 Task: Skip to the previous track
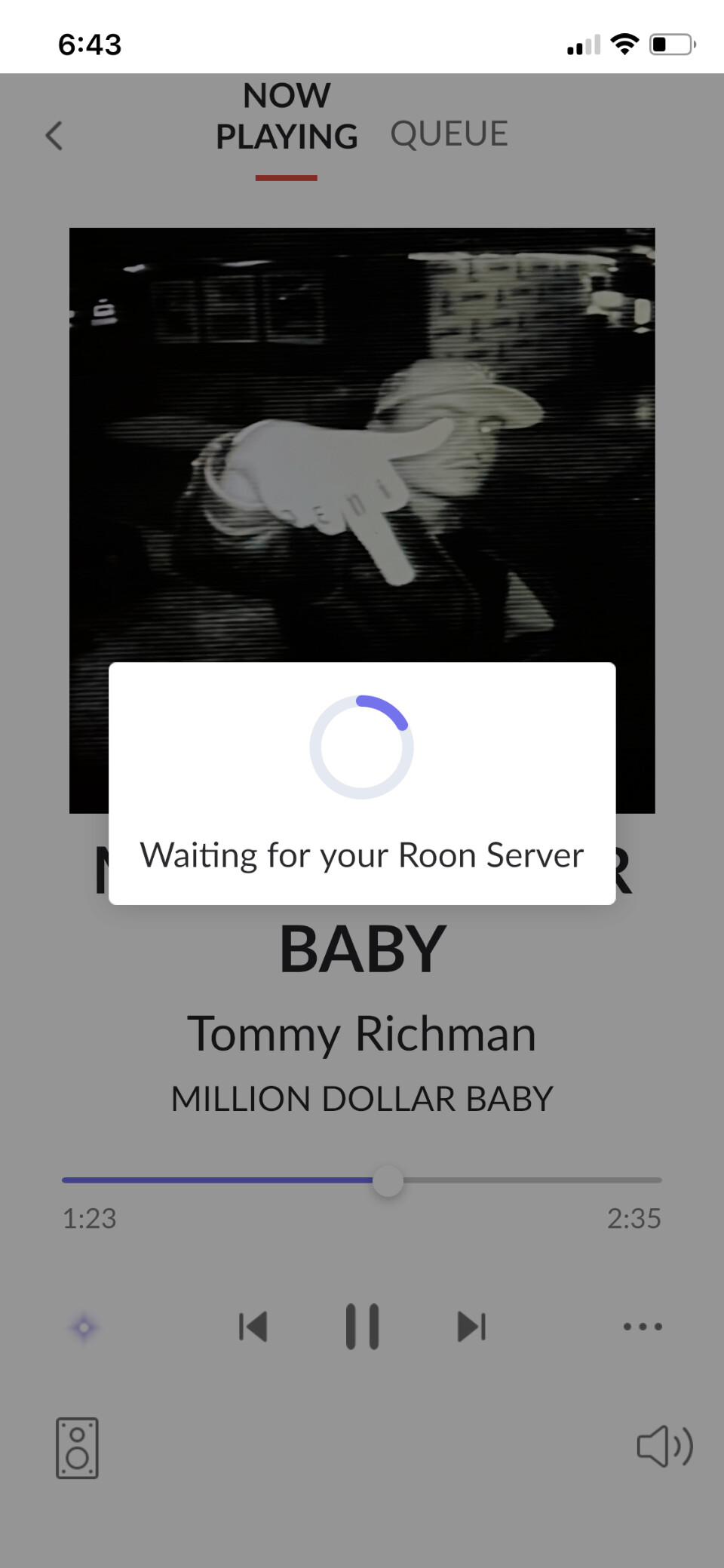(x=253, y=1327)
